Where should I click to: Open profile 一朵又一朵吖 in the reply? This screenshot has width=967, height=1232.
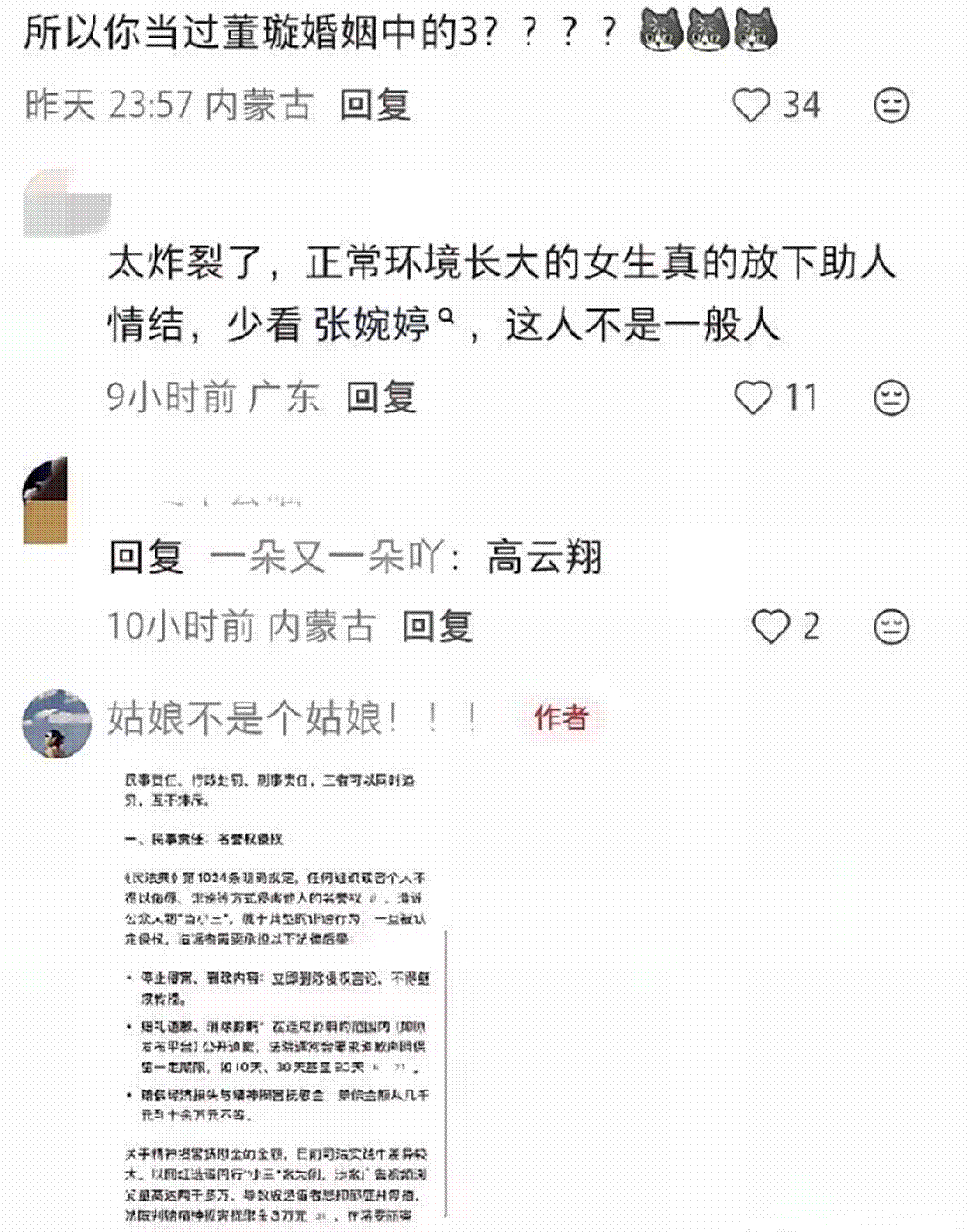click(x=327, y=557)
